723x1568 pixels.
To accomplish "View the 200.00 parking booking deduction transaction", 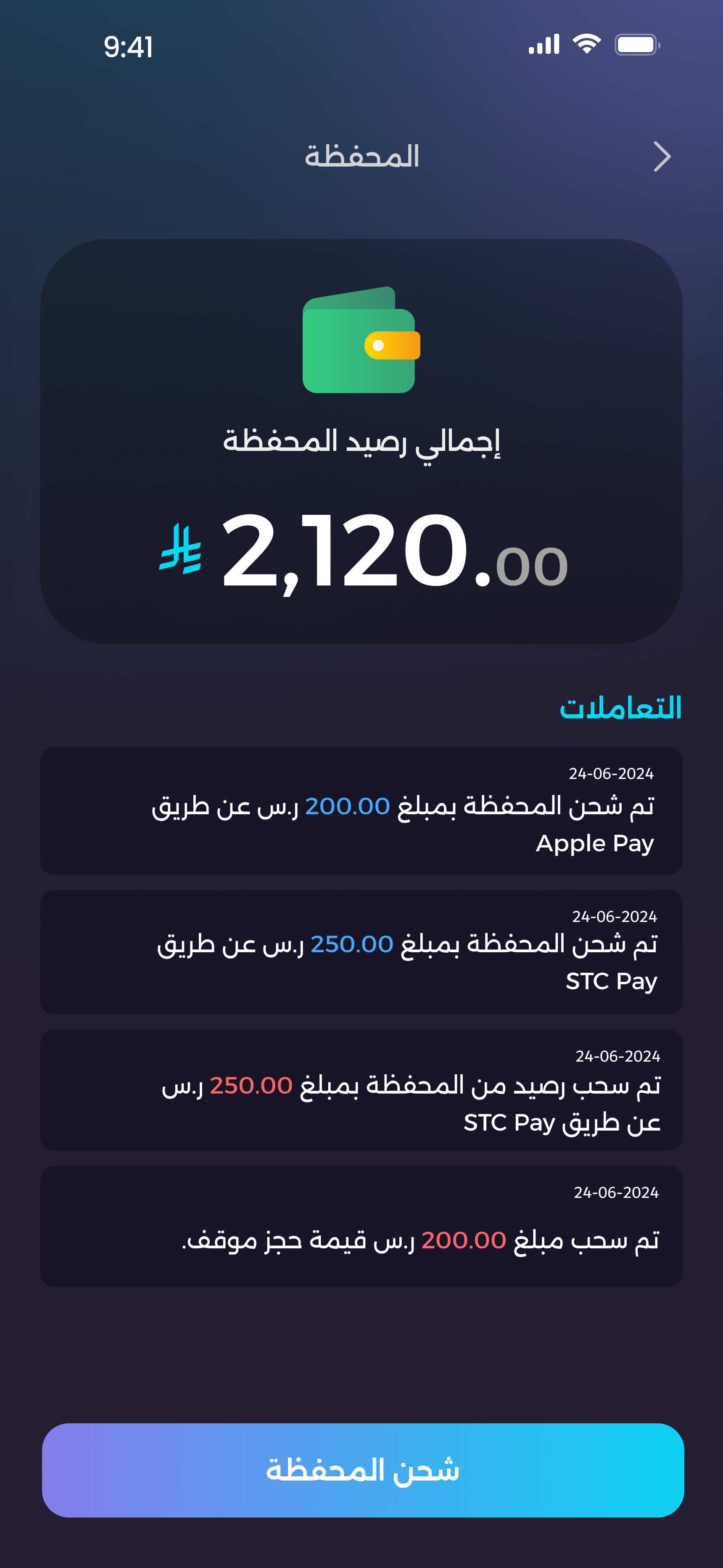I will pyautogui.click(x=361, y=1226).
